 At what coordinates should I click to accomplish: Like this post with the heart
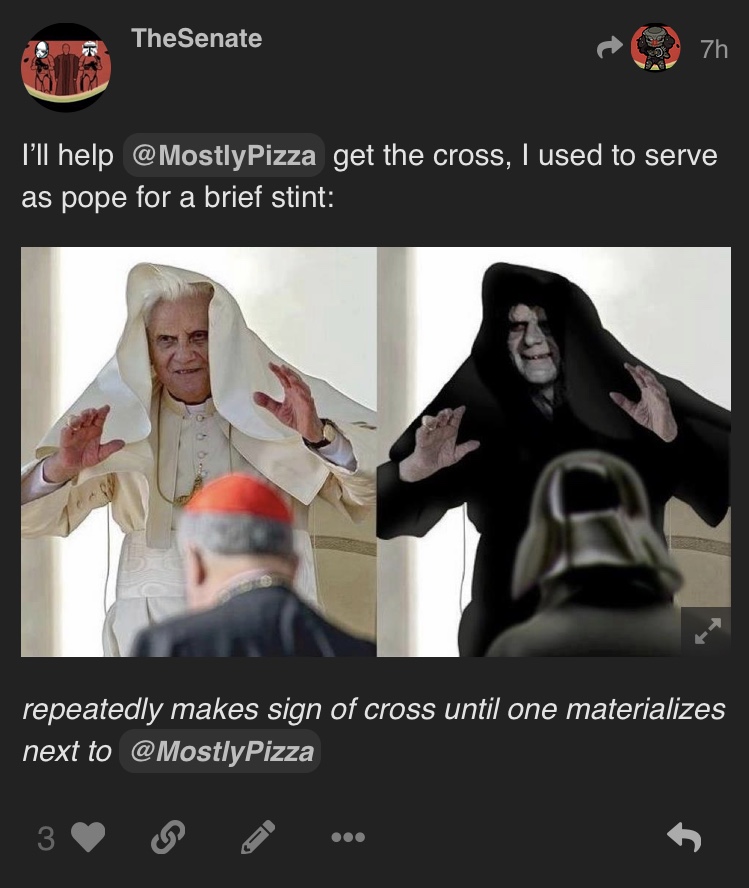pyautogui.click(x=88, y=838)
